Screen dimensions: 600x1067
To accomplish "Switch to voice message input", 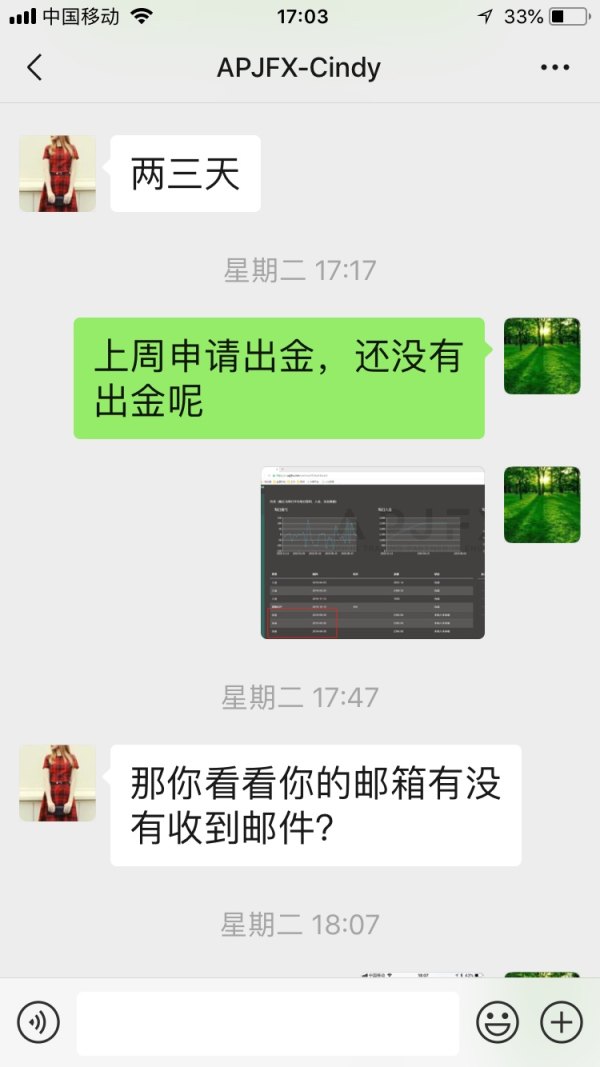I will [38, 1022].
